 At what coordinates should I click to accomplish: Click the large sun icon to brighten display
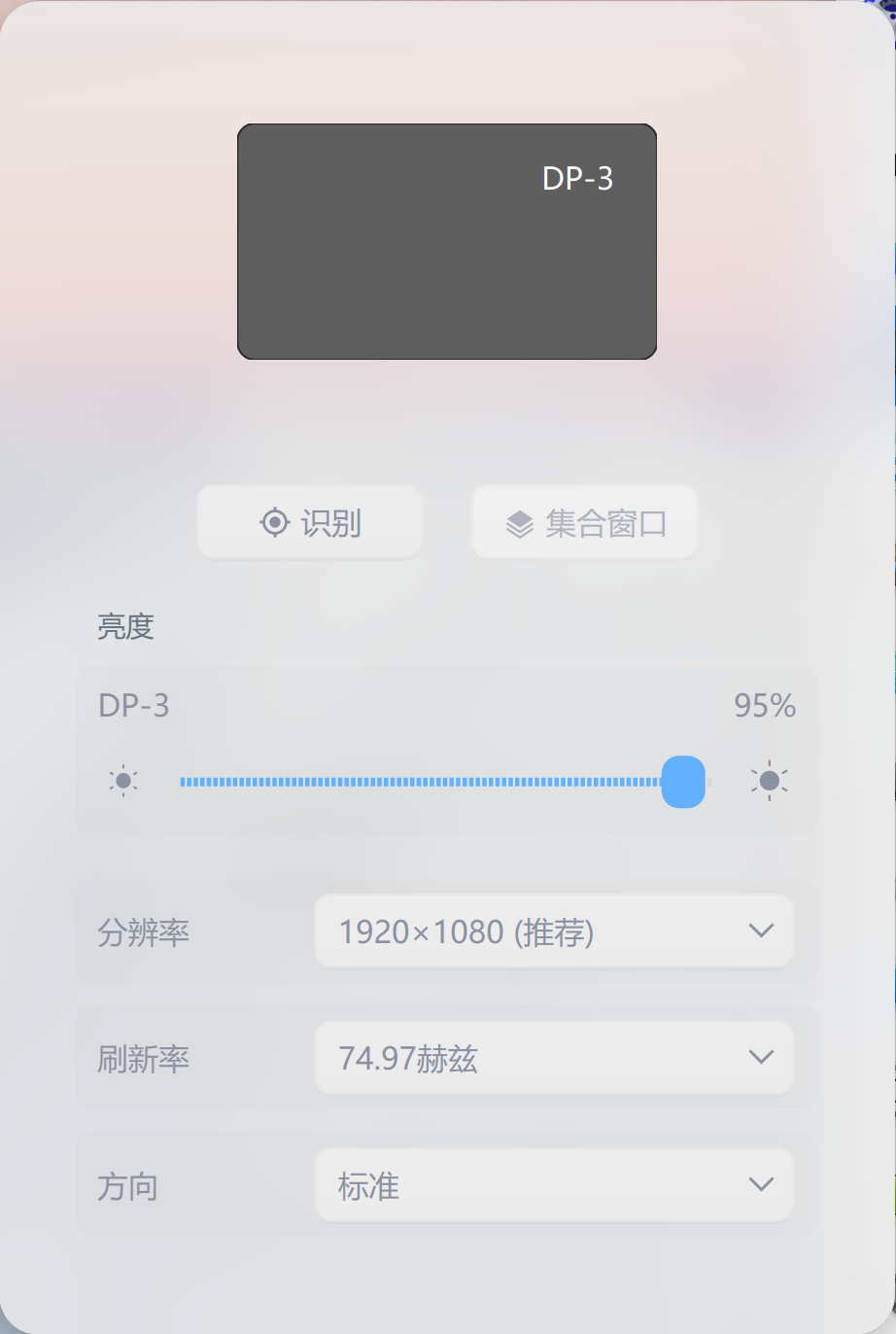769,781
